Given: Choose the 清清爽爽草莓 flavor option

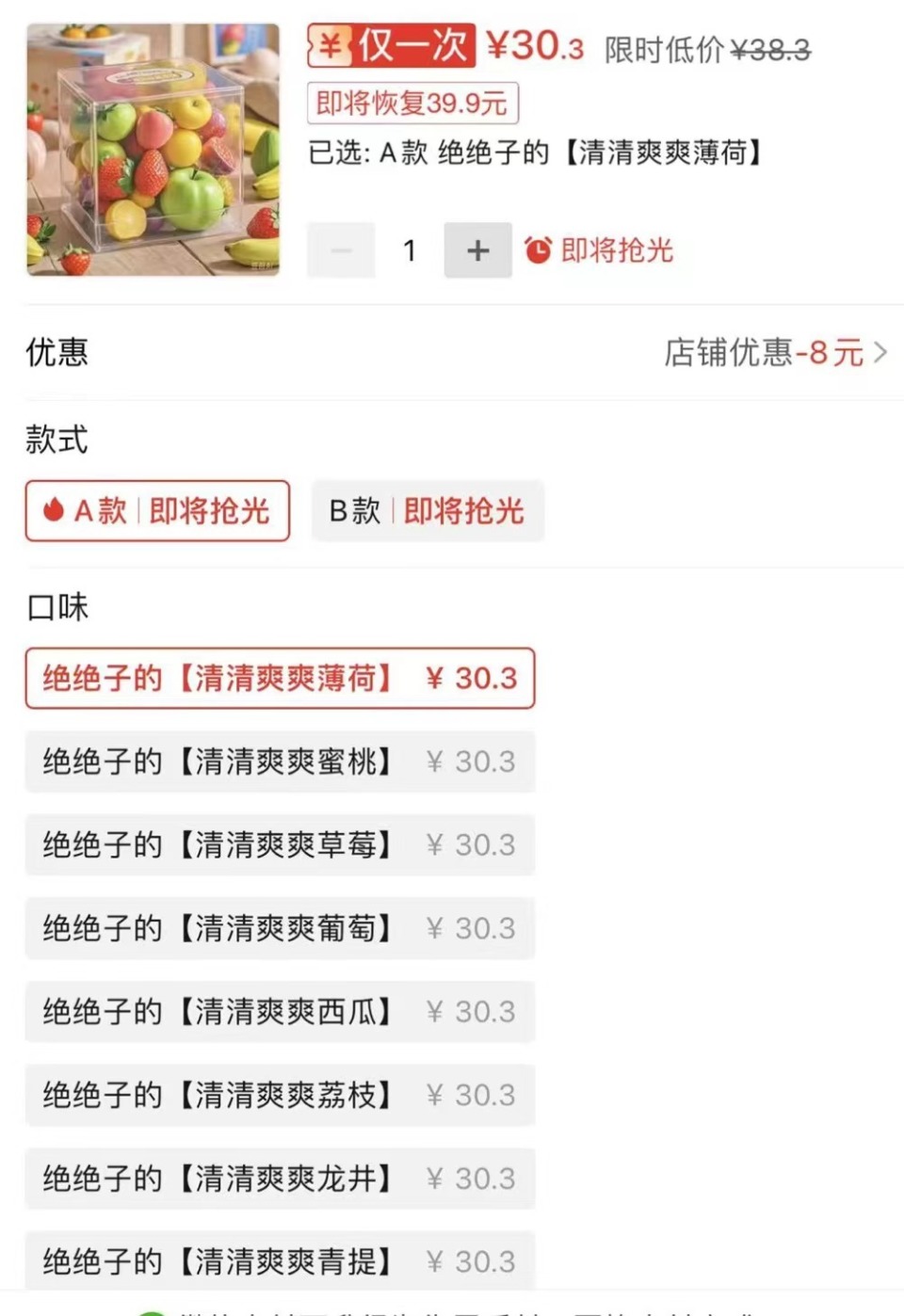Looking at the screenshot, I should [x=279, y=844].
